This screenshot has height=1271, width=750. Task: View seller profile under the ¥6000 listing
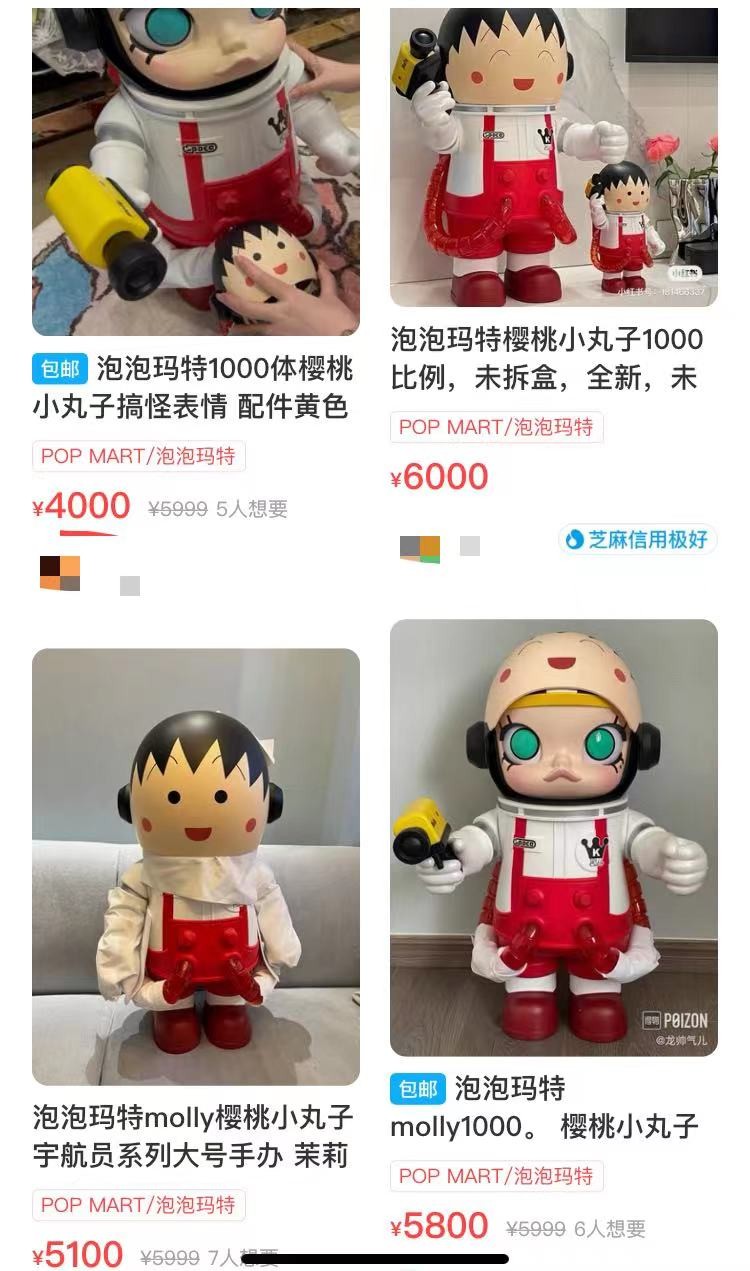tap(419, 548)
